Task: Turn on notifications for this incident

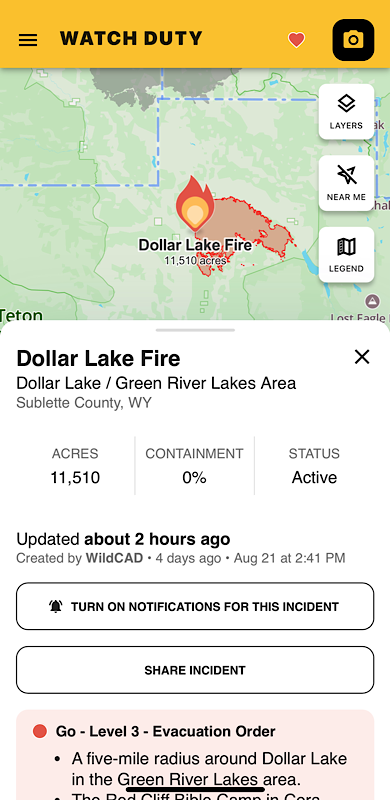Action: pyautogui.click(x=195, y=606)
